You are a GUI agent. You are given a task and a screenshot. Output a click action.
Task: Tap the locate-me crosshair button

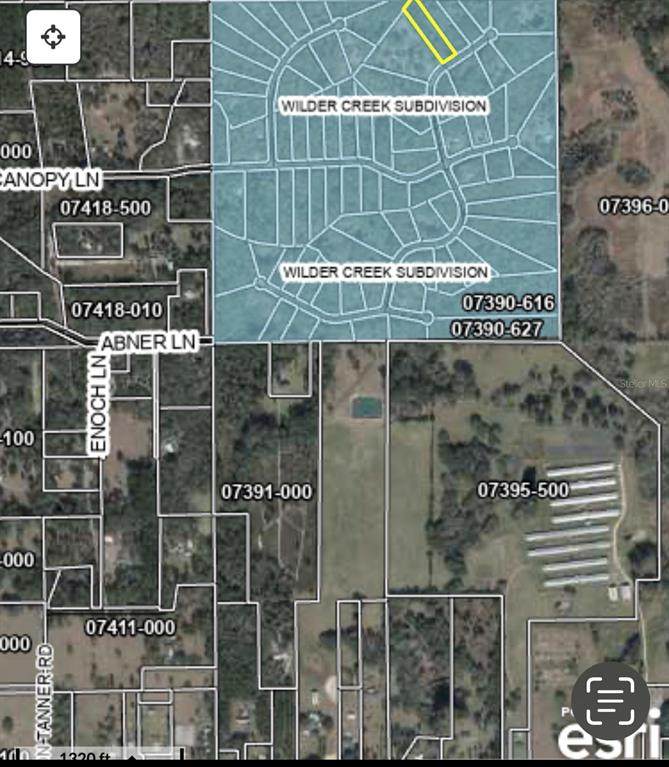53,38
